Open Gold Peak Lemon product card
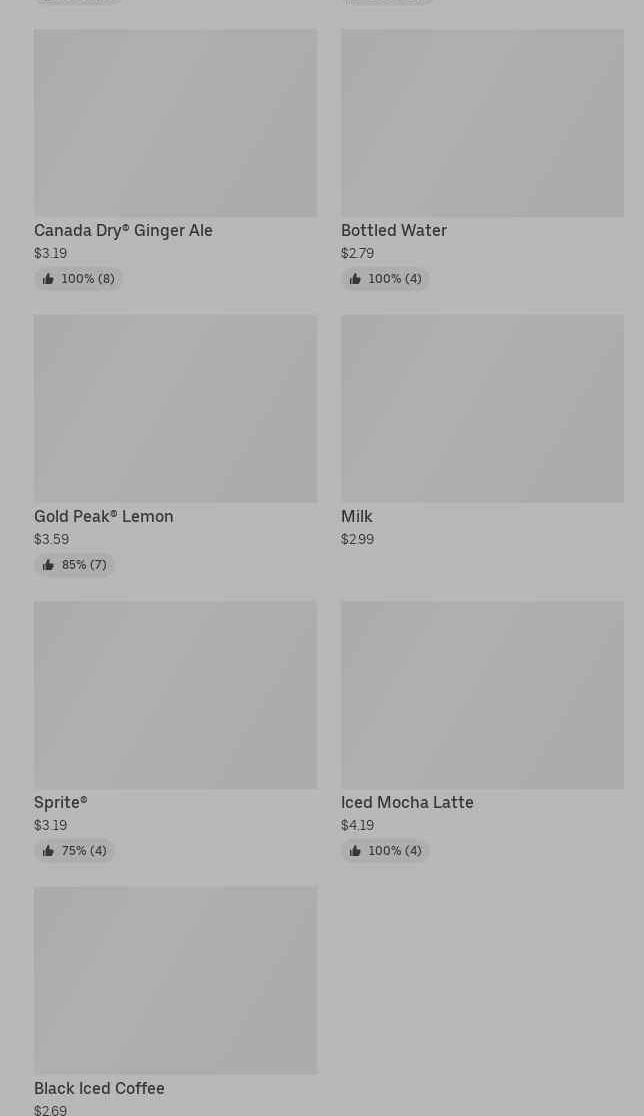644x1116 pixels. (x=175, y=445)
